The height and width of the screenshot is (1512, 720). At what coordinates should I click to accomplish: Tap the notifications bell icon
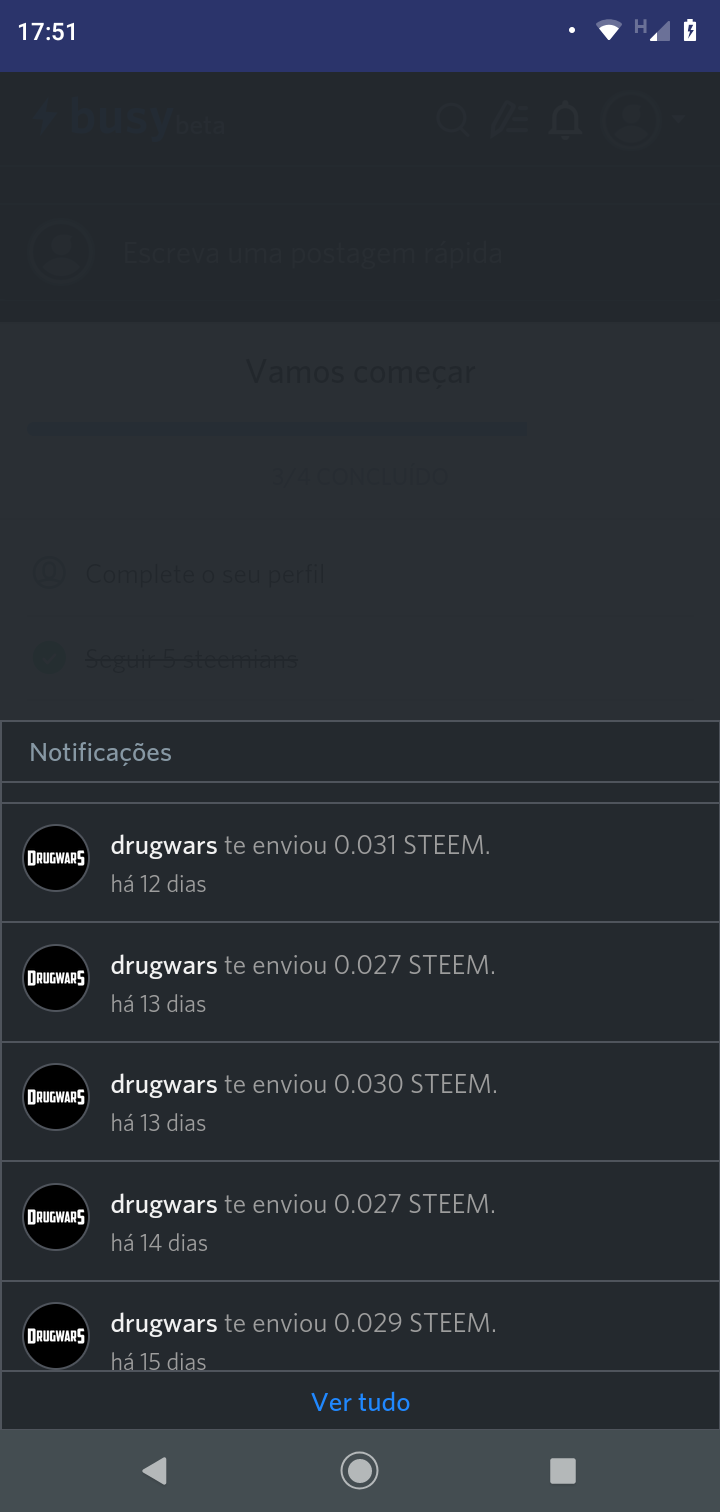565,121
